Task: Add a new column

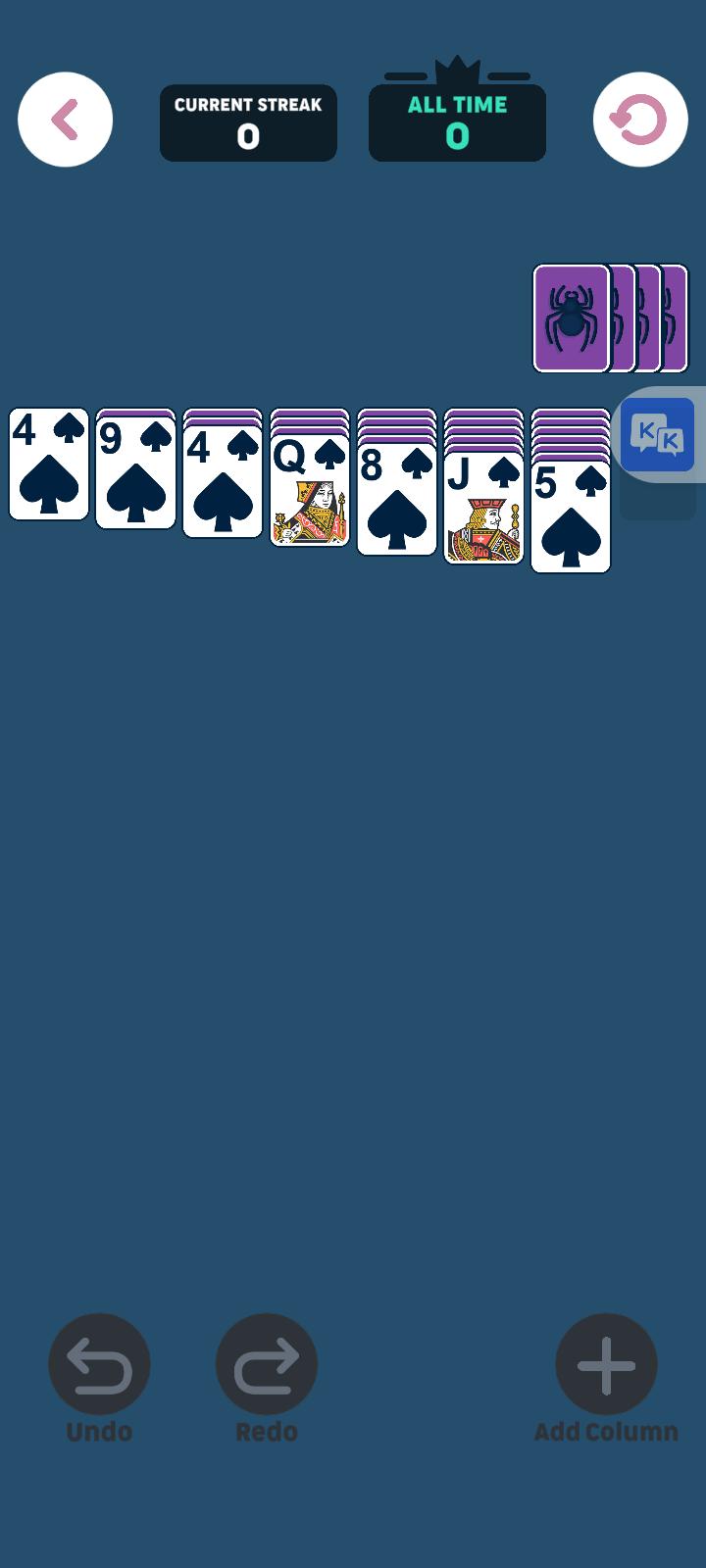Action: pyautogui.click(x=606, y=1365)
